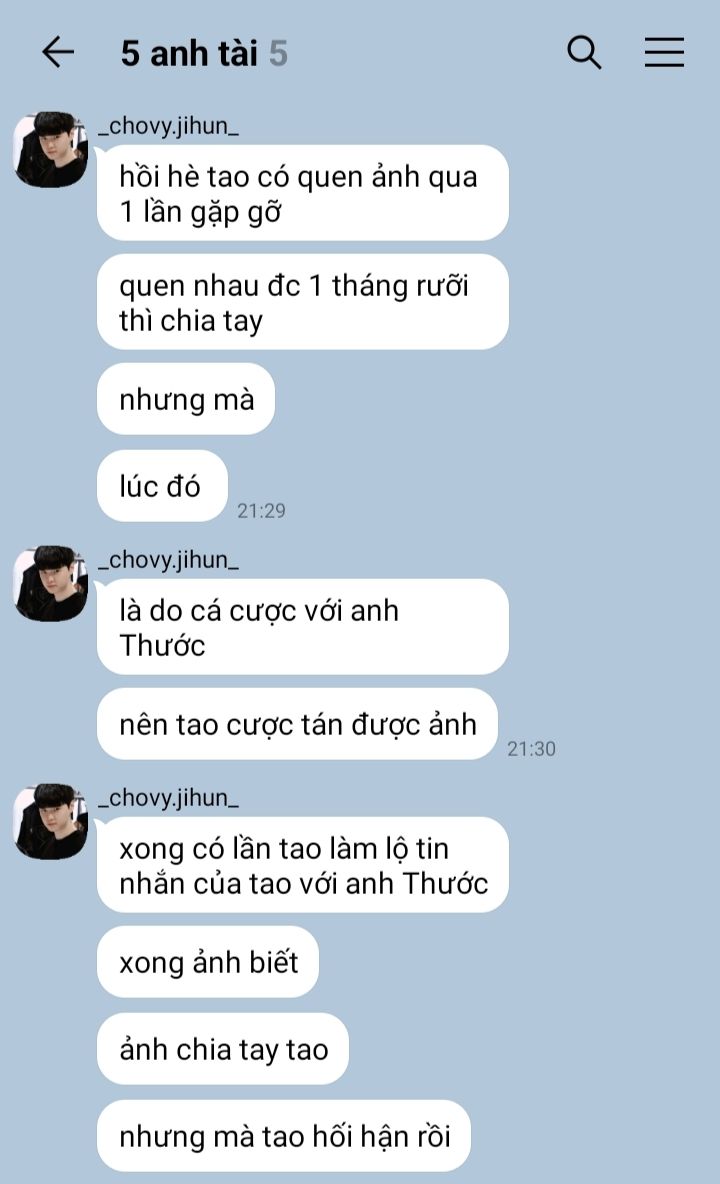Open avatar beside the "là do cá cược" message

pos(50,584)
